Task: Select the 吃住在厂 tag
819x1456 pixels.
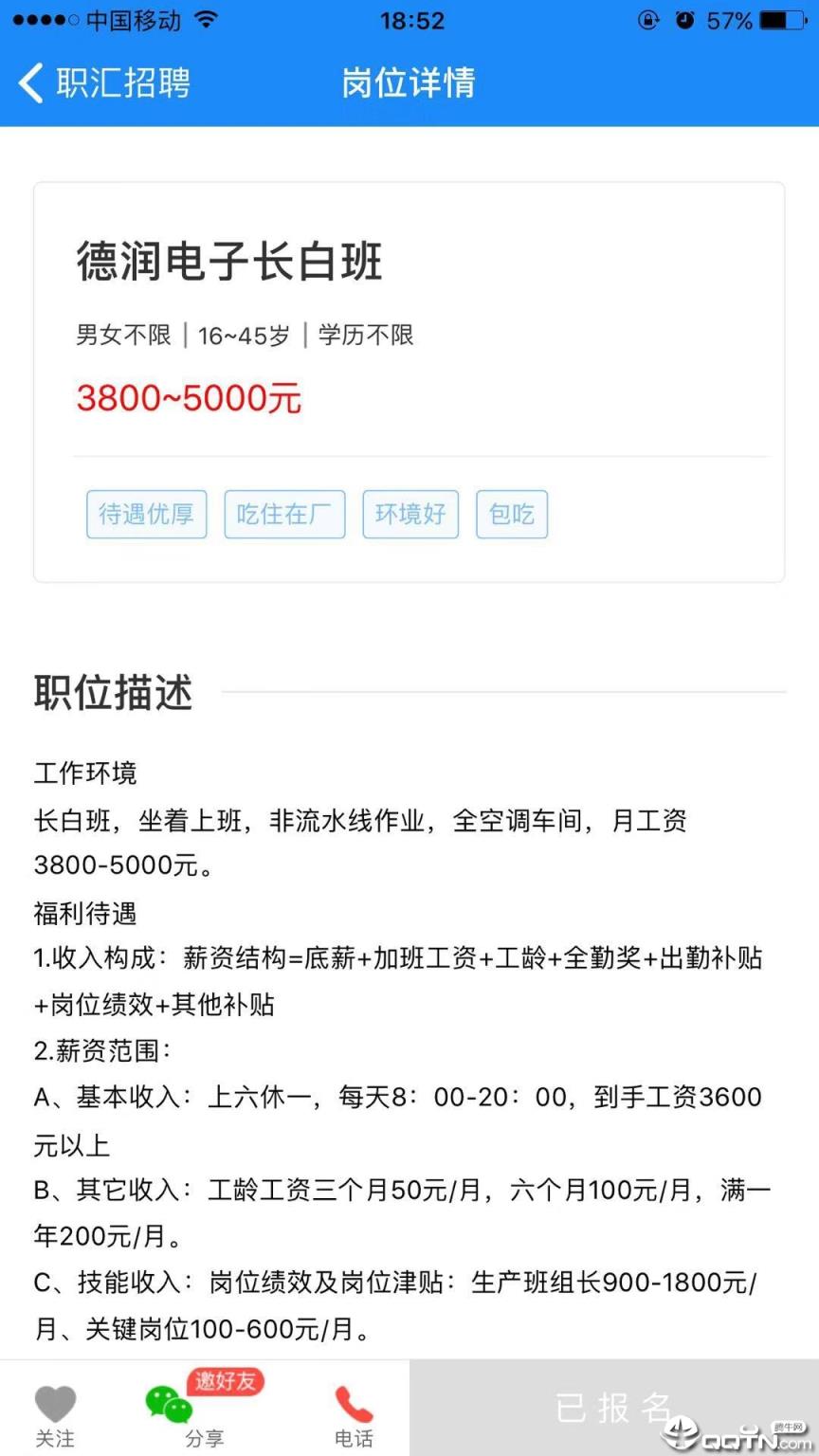Action: pos(284,514)
